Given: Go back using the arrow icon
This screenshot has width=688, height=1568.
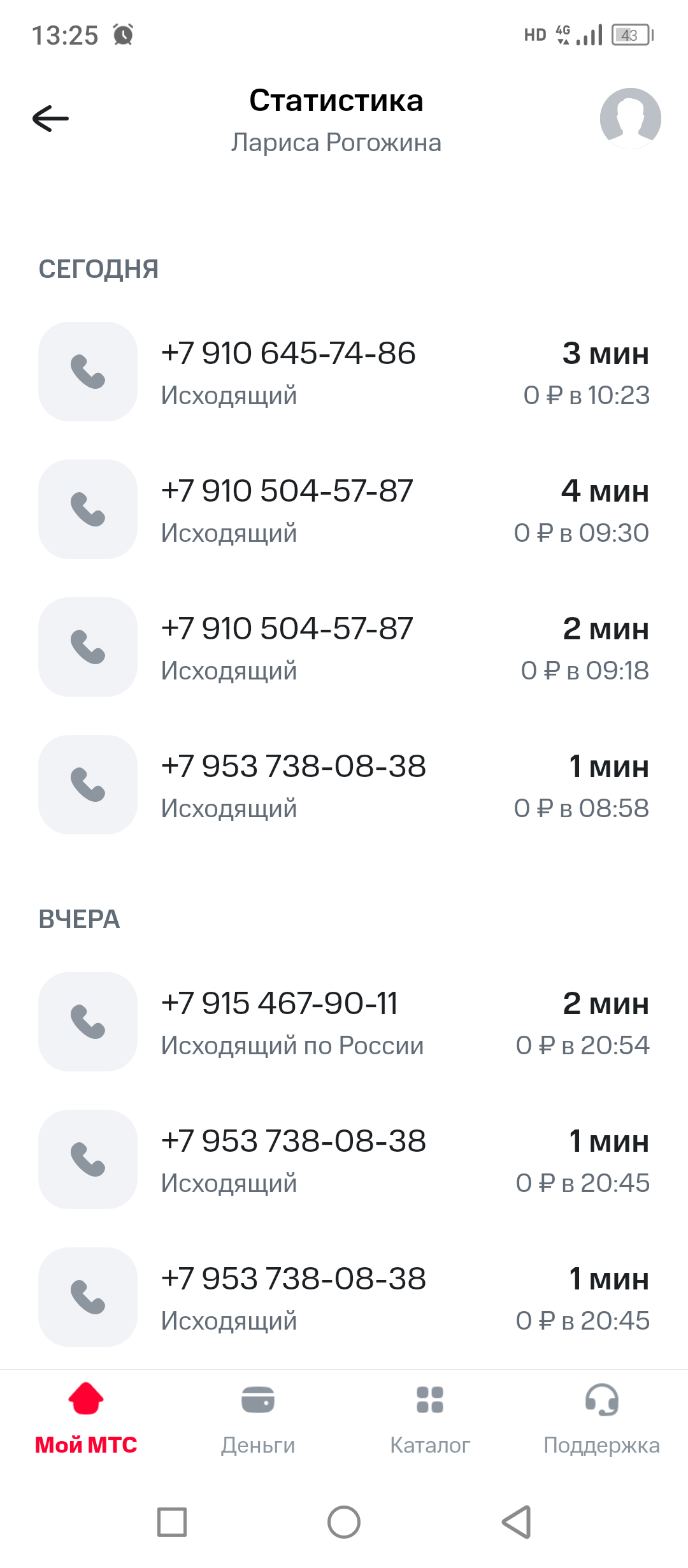Looking at the screenshot, I should (x=50, y=119).
